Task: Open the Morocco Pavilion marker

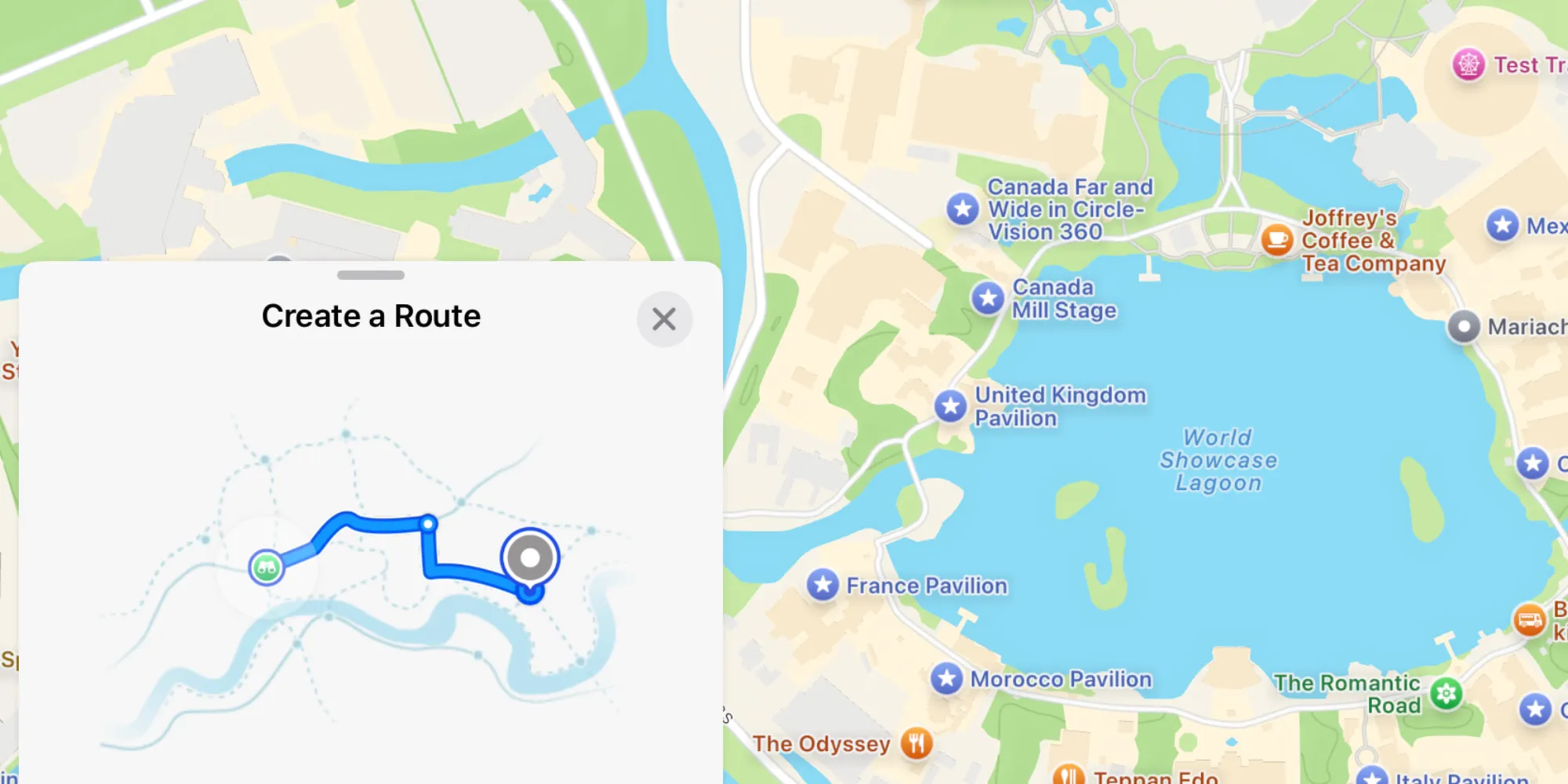Action: 946,679
